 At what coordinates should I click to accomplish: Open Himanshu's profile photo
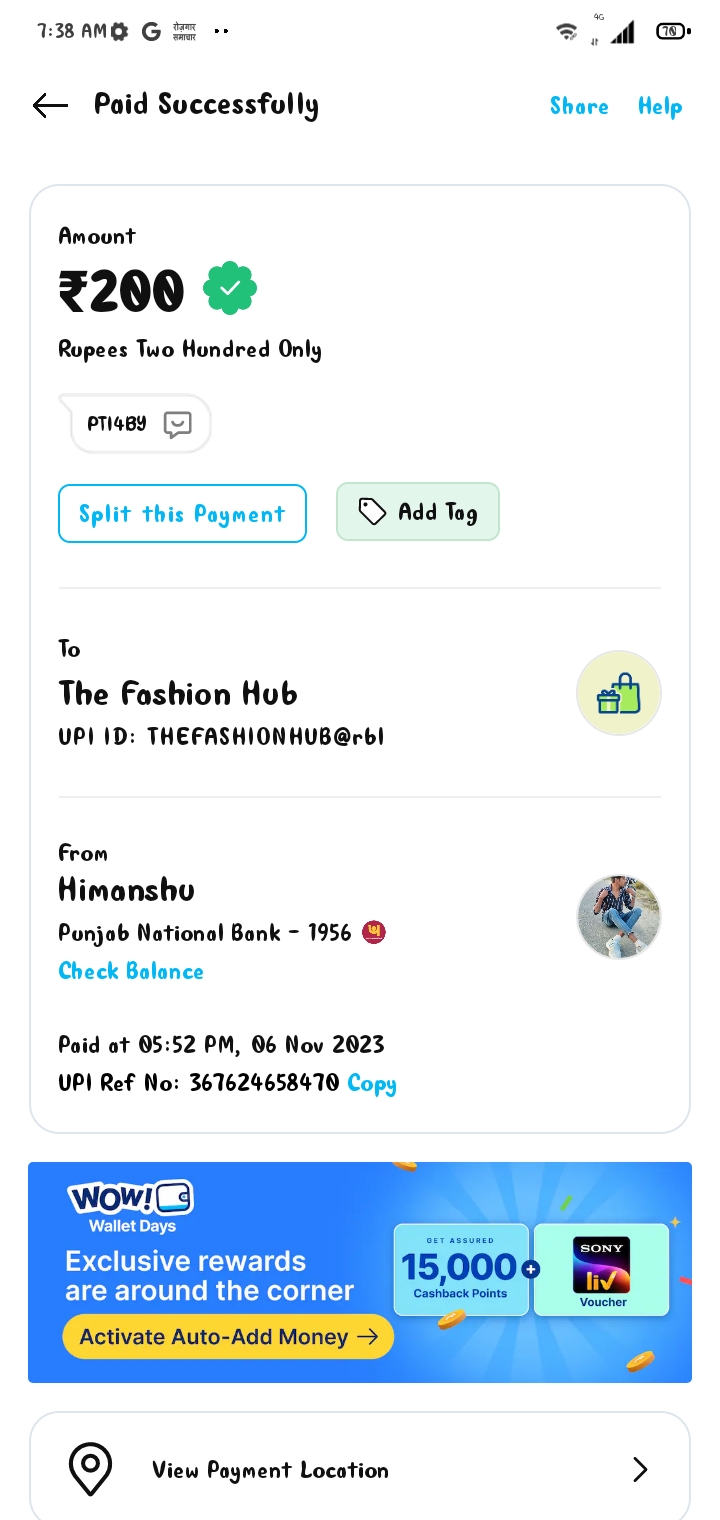[619, 917]
